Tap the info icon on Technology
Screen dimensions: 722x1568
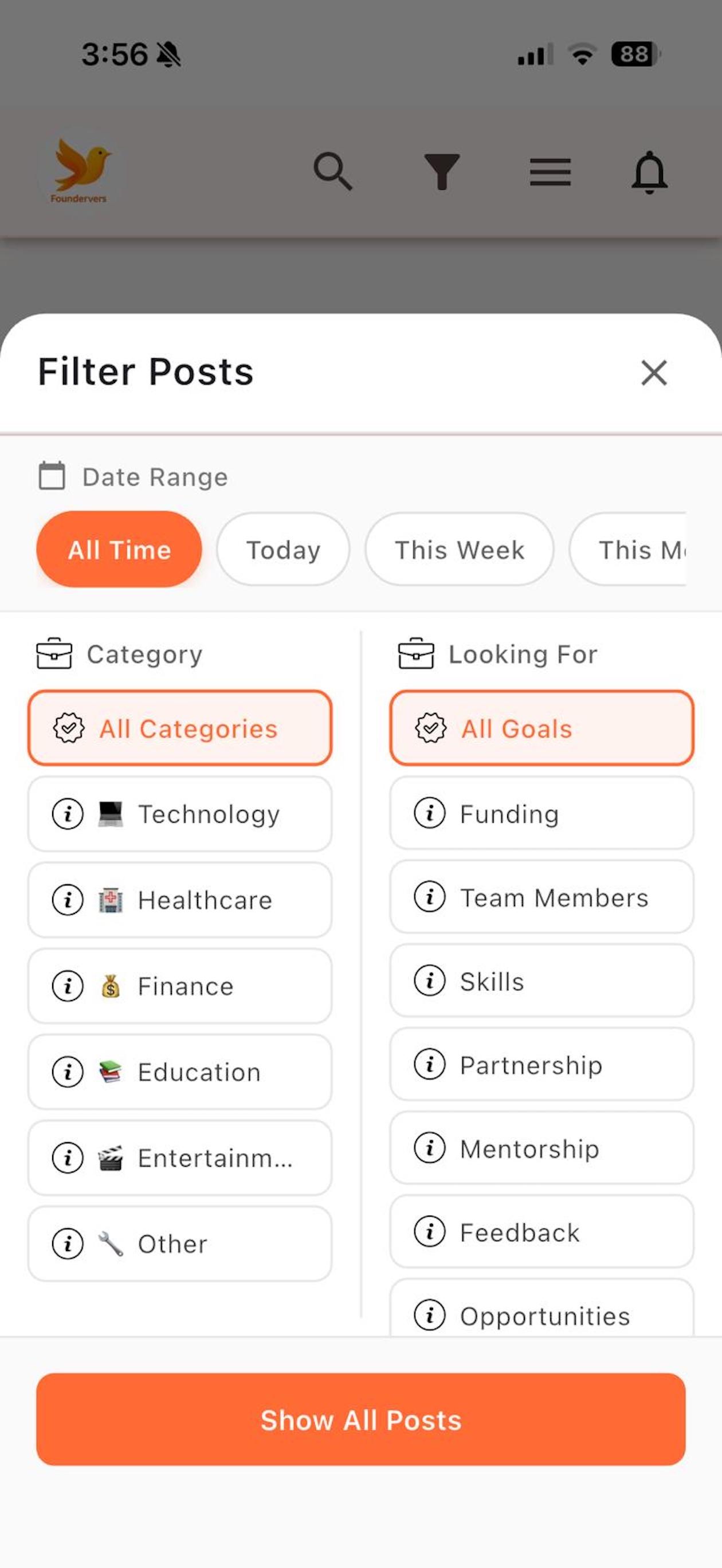69,814
